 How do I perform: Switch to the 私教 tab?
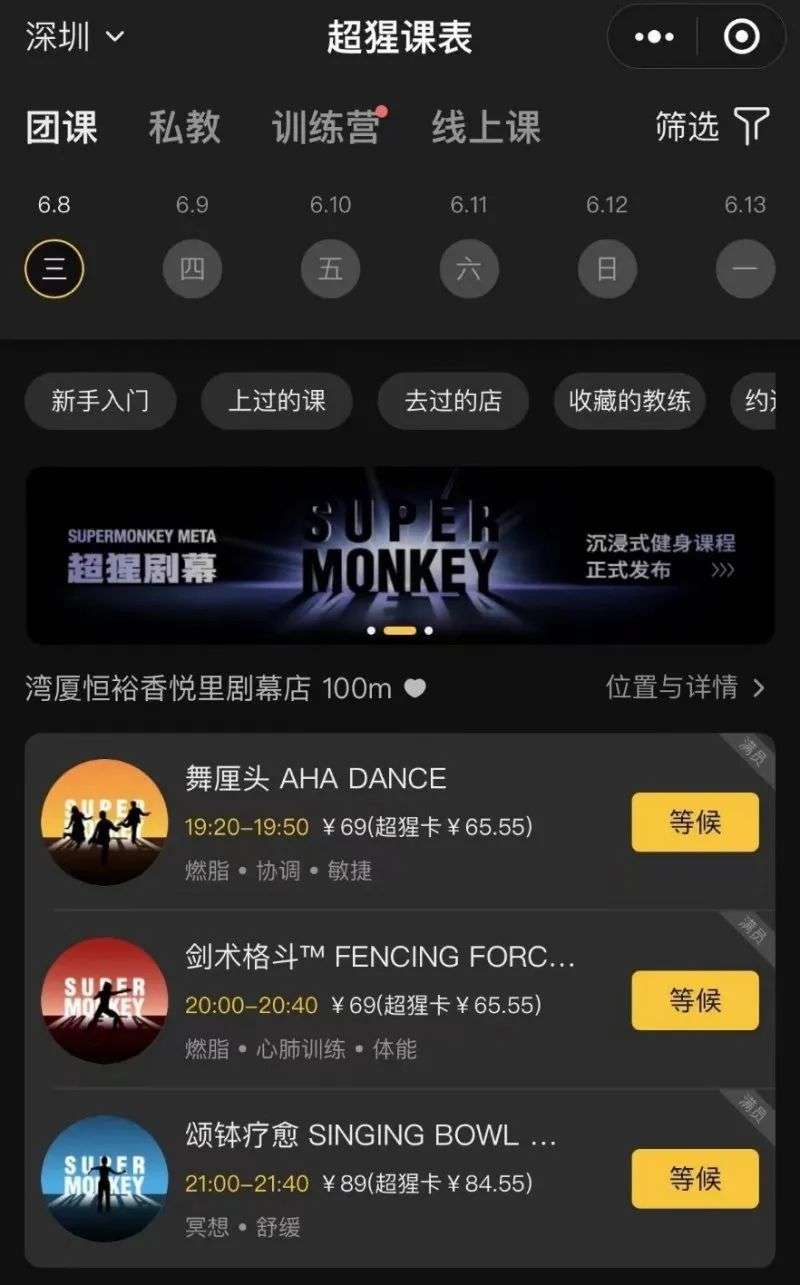coord(184,127)
